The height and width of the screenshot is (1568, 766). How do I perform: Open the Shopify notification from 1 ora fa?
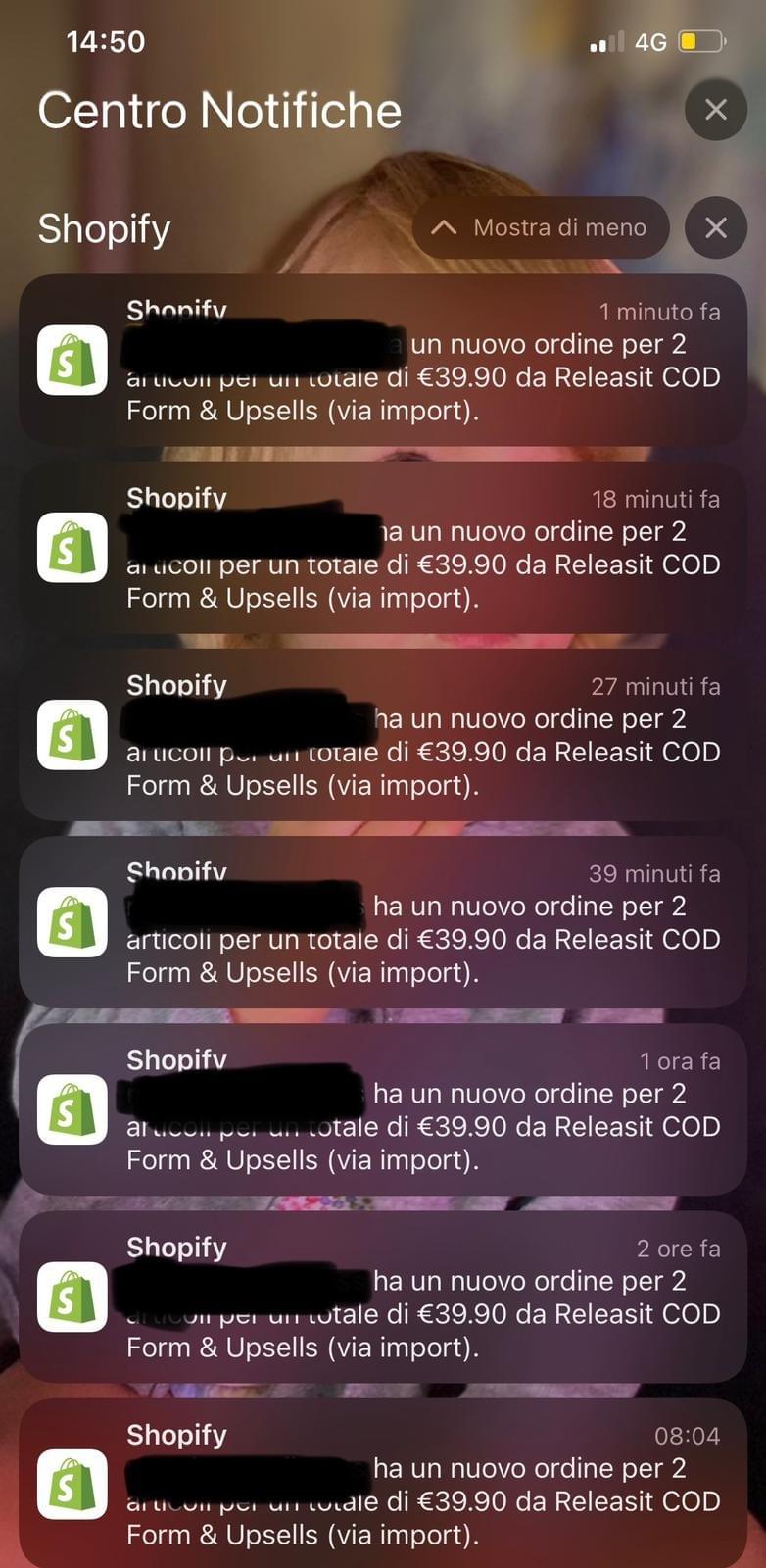pos(383,1109)
